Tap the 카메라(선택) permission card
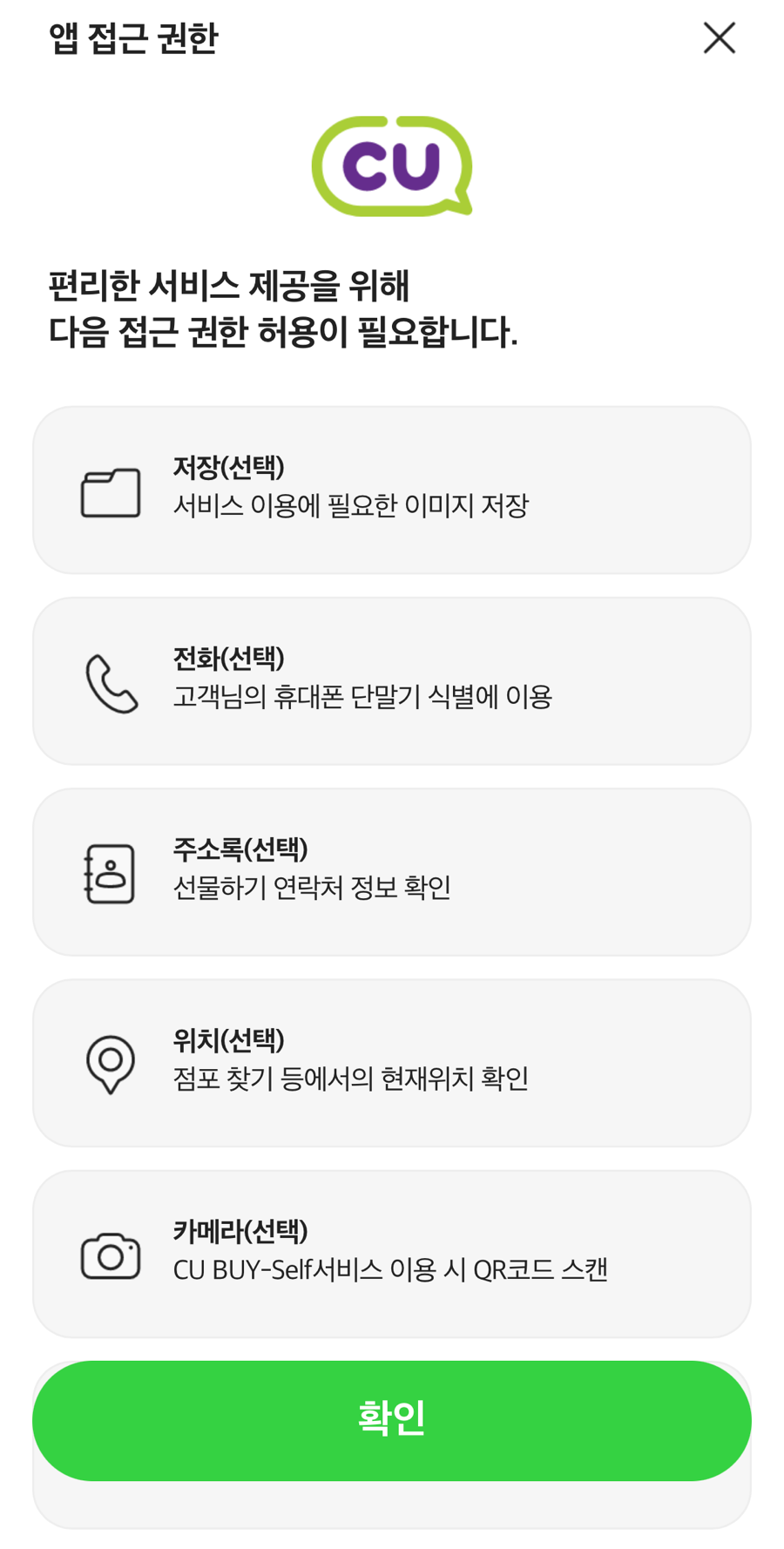 pyautogui.click(x=392, y=1255)
